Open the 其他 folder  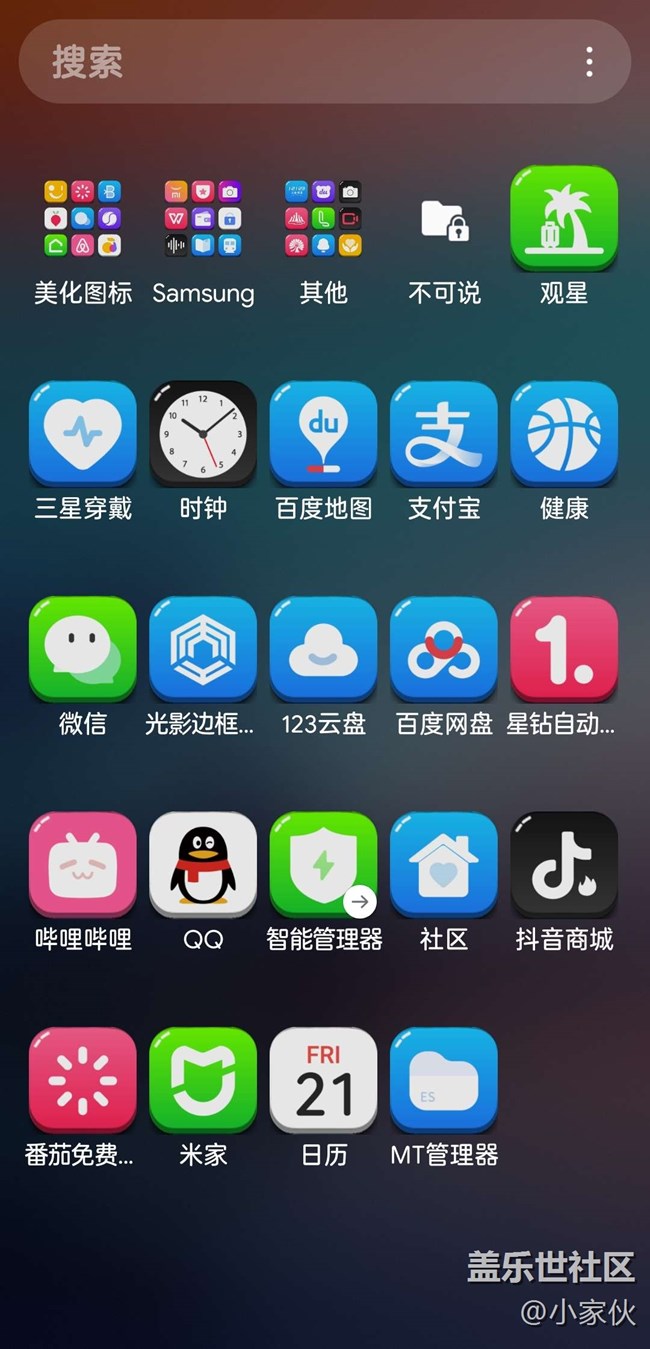tap(323, 218)
